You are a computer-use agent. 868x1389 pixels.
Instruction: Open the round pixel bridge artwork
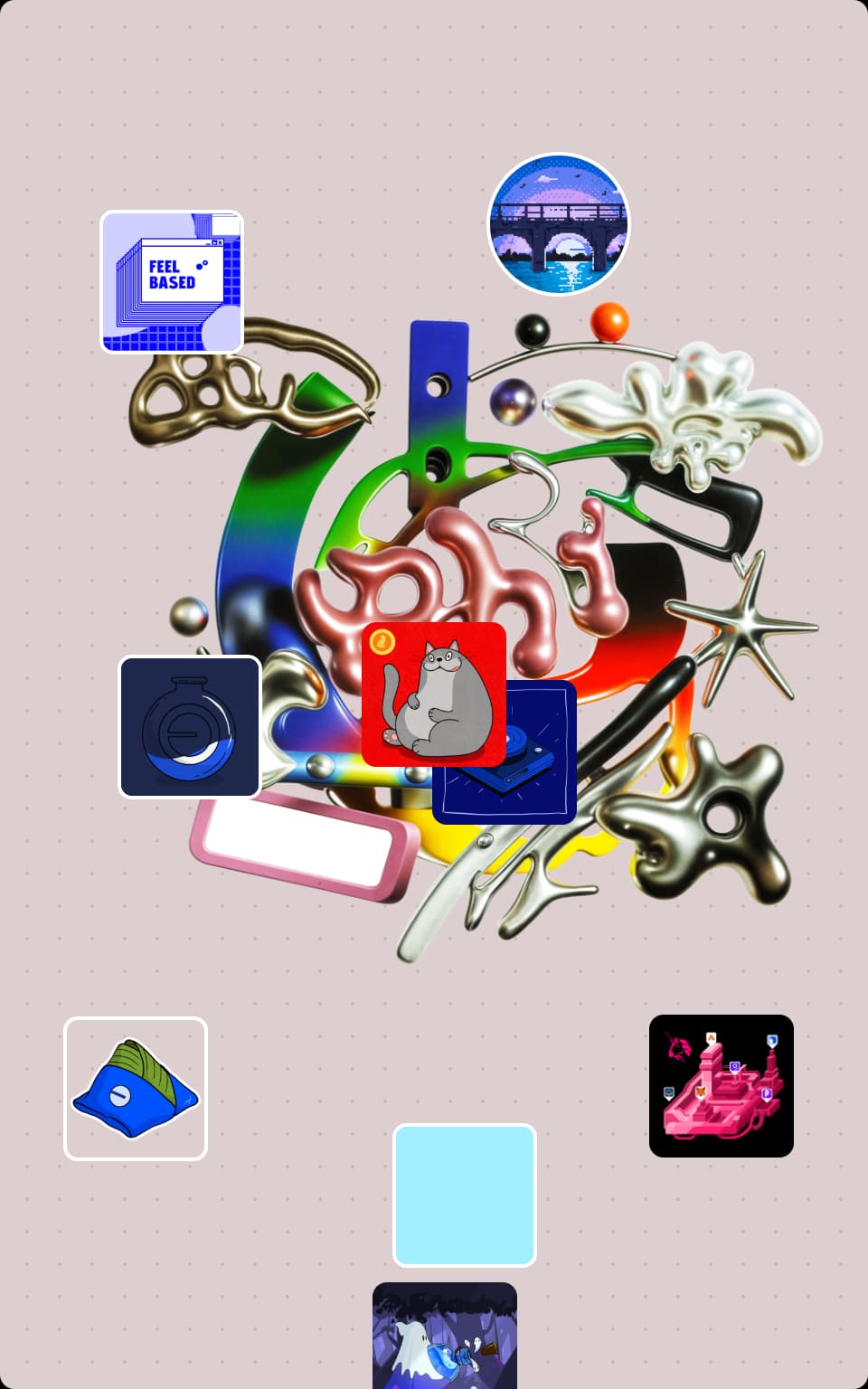(558, 224)
